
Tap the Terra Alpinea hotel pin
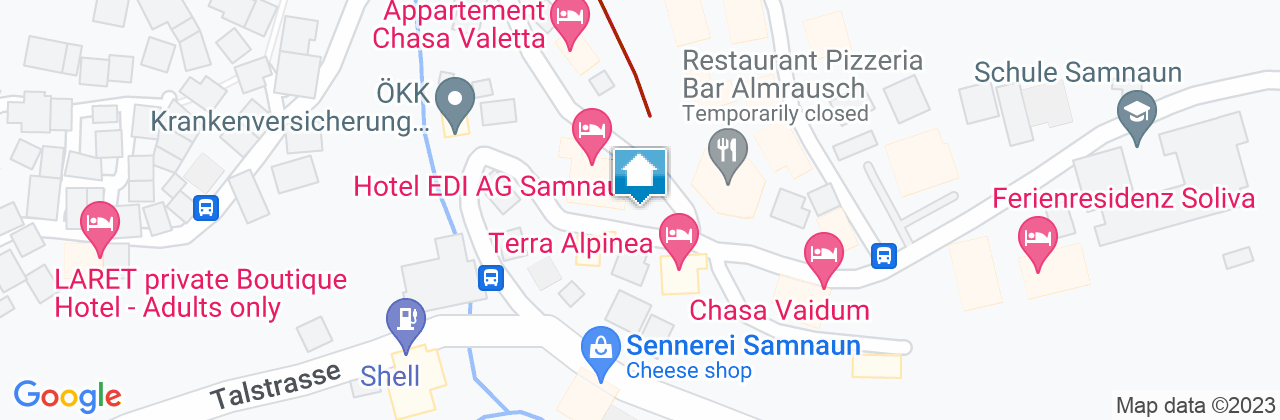pos(680,237)
